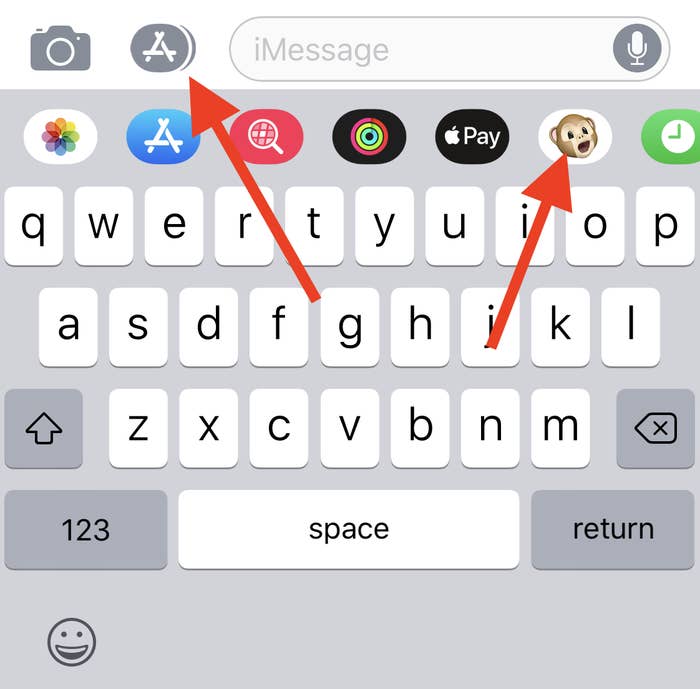The height and width of the screenshot is (689, 700).
Task: Open the emoji keyboard
Action: click(x=72, y=641)
